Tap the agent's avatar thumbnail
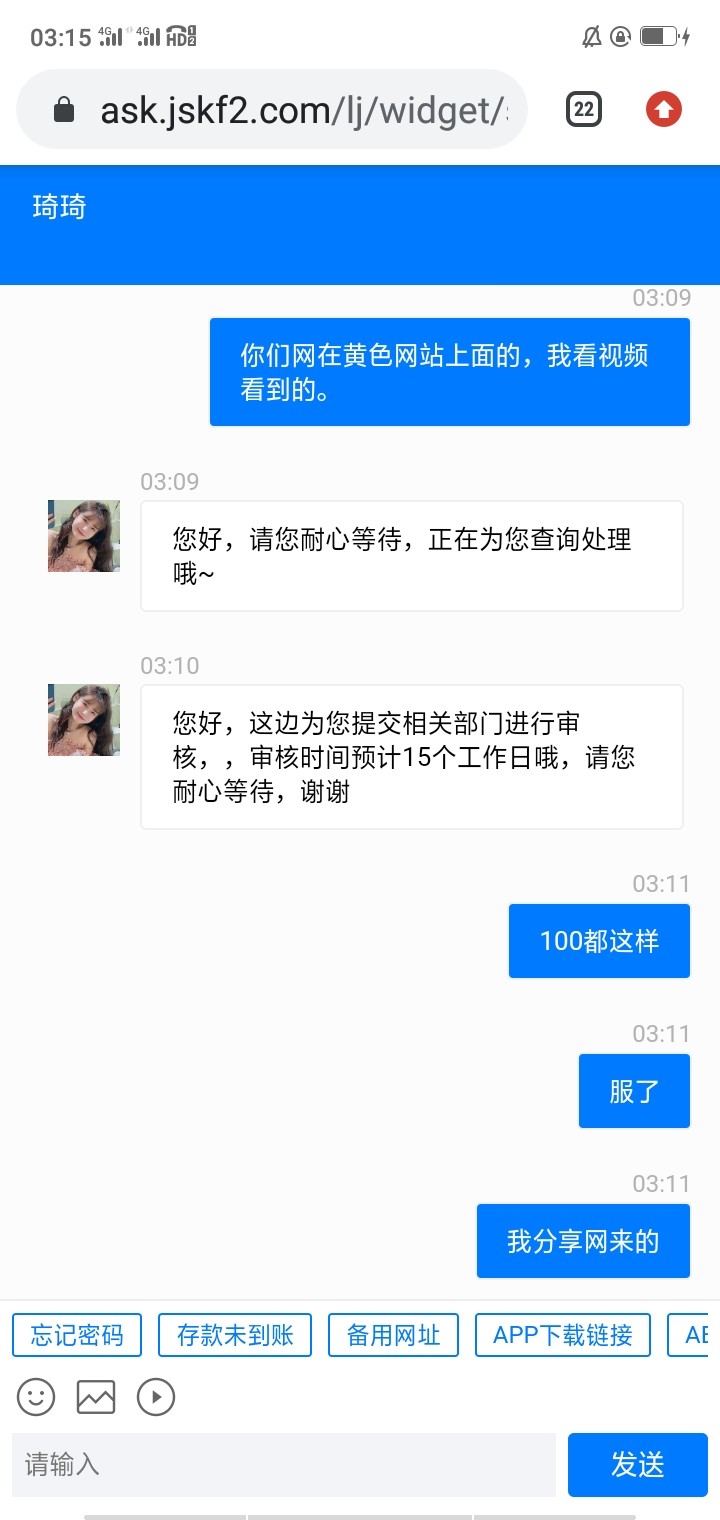Screen dimensions: 720x1520 coord(83,535)
